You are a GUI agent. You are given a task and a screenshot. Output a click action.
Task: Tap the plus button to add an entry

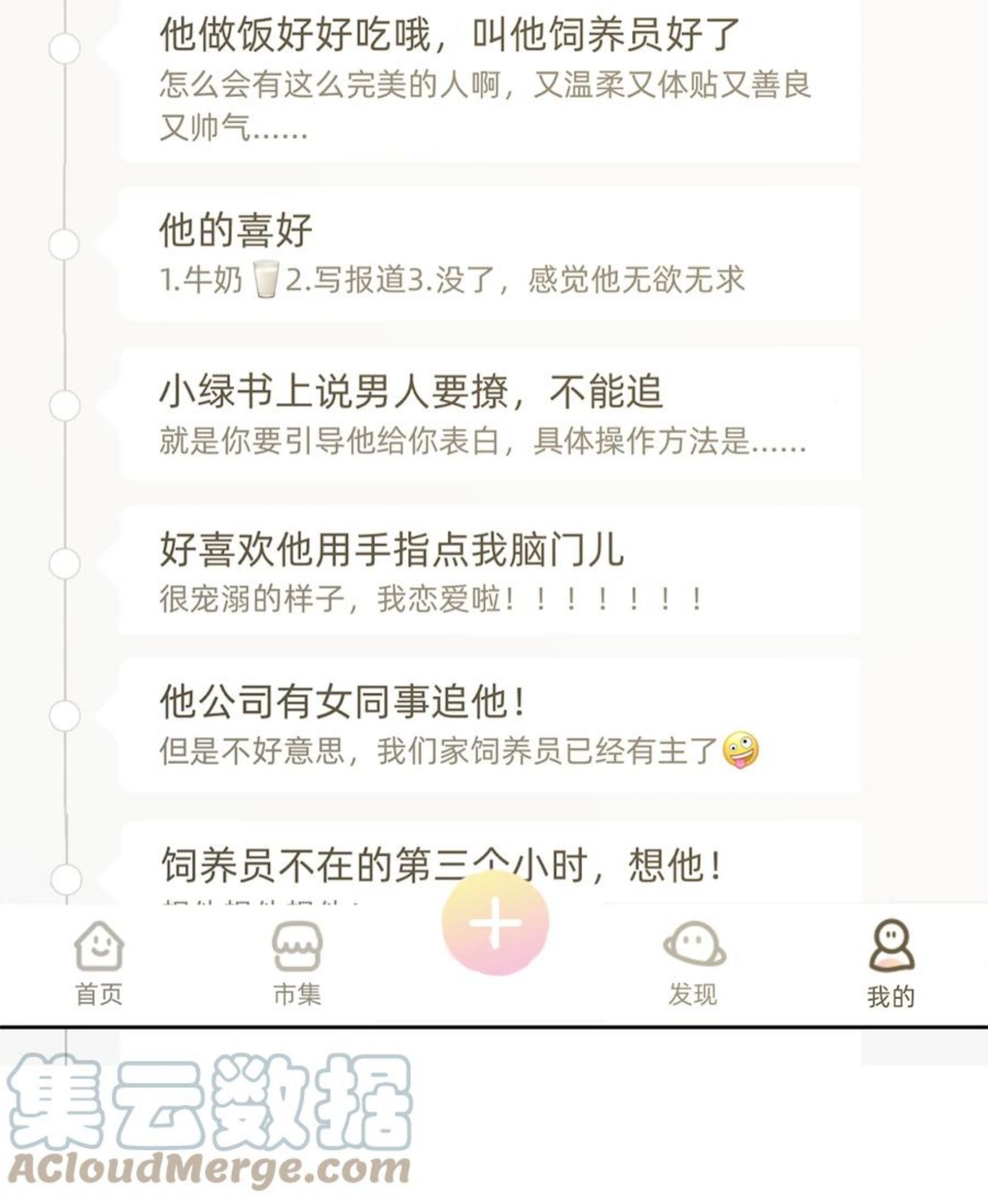(495, 924)
